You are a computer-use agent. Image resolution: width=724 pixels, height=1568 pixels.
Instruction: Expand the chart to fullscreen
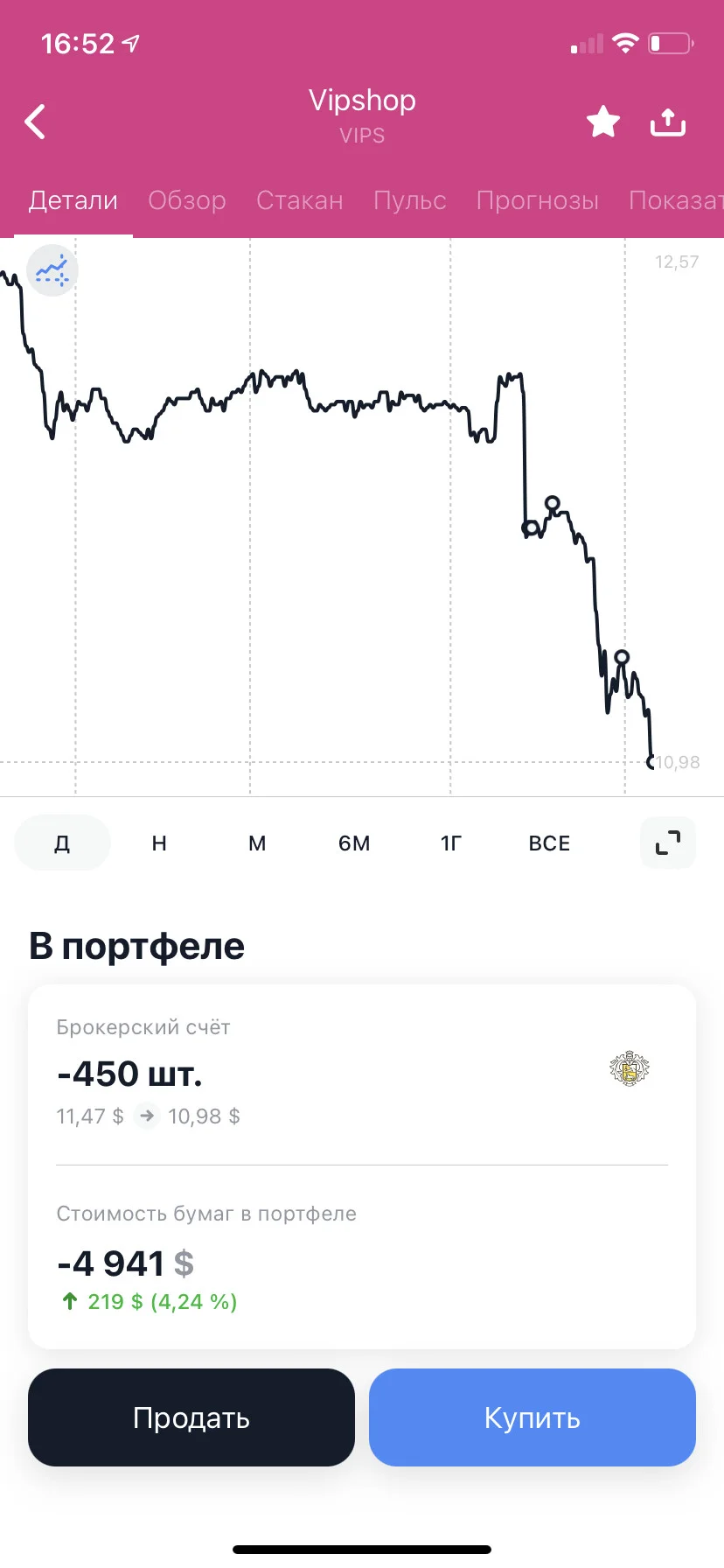(668, 843)
